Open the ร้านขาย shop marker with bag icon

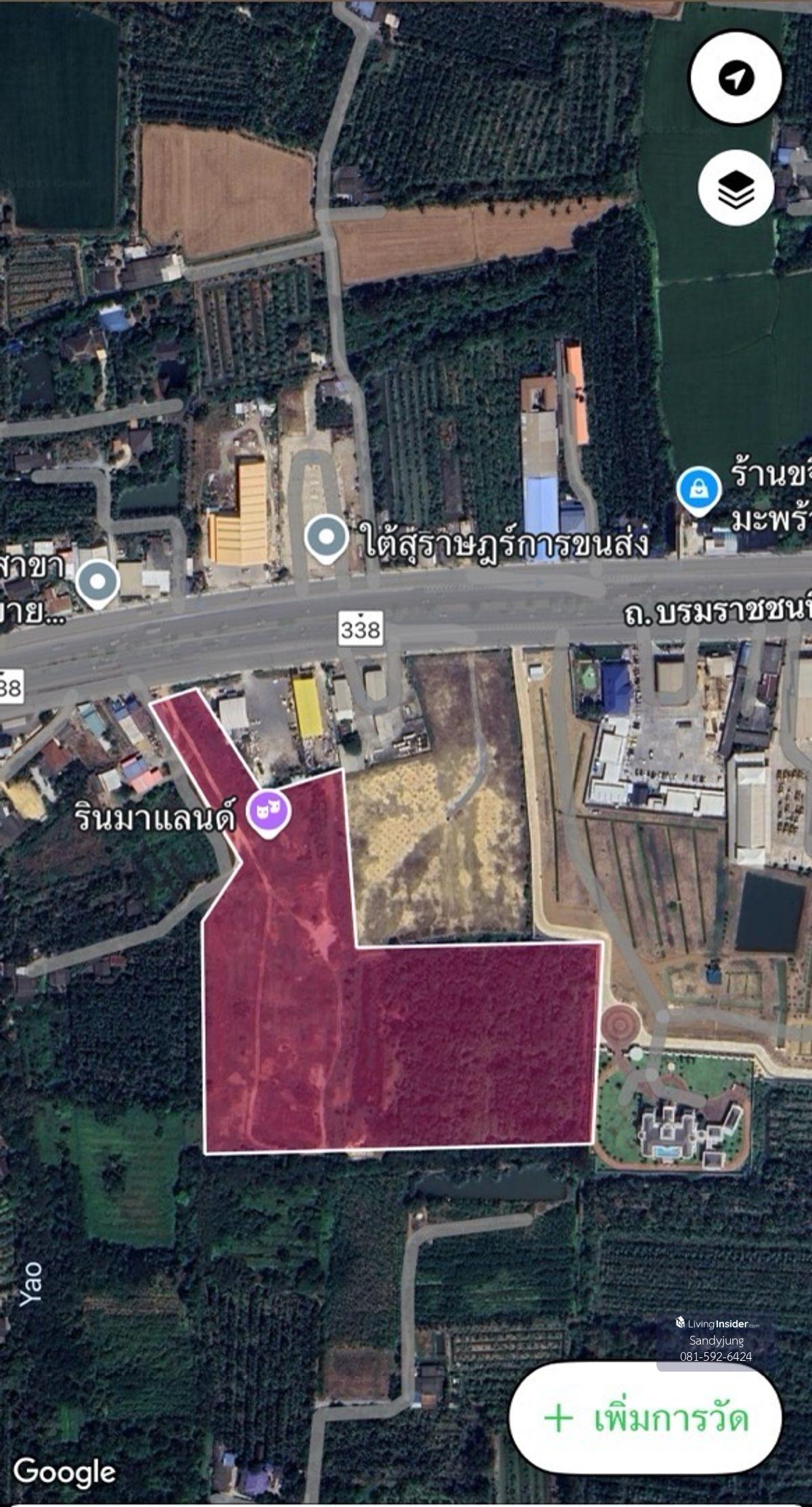(699, 490)
